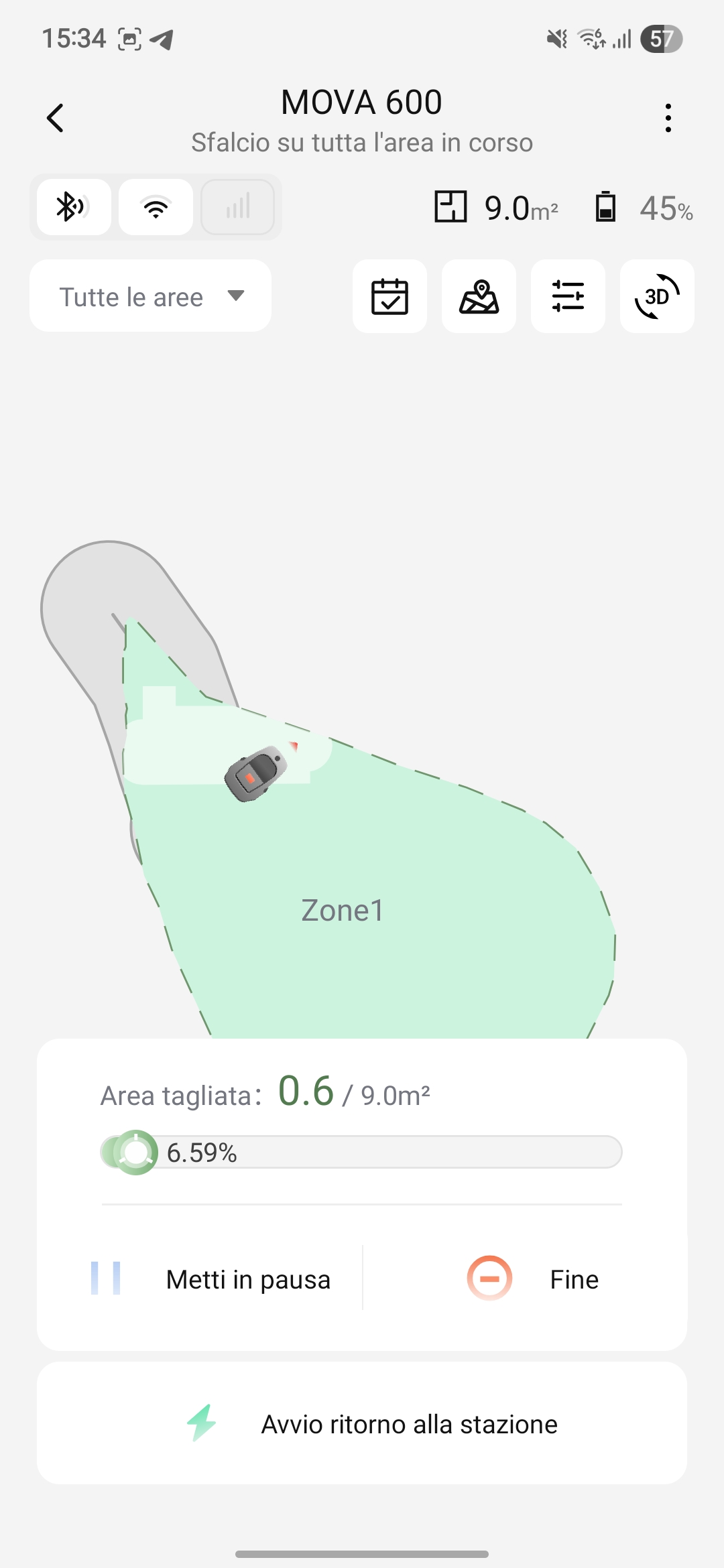Tap the cellular signal icon
The image size is (724, 1568).
click(x=238, y=207)
